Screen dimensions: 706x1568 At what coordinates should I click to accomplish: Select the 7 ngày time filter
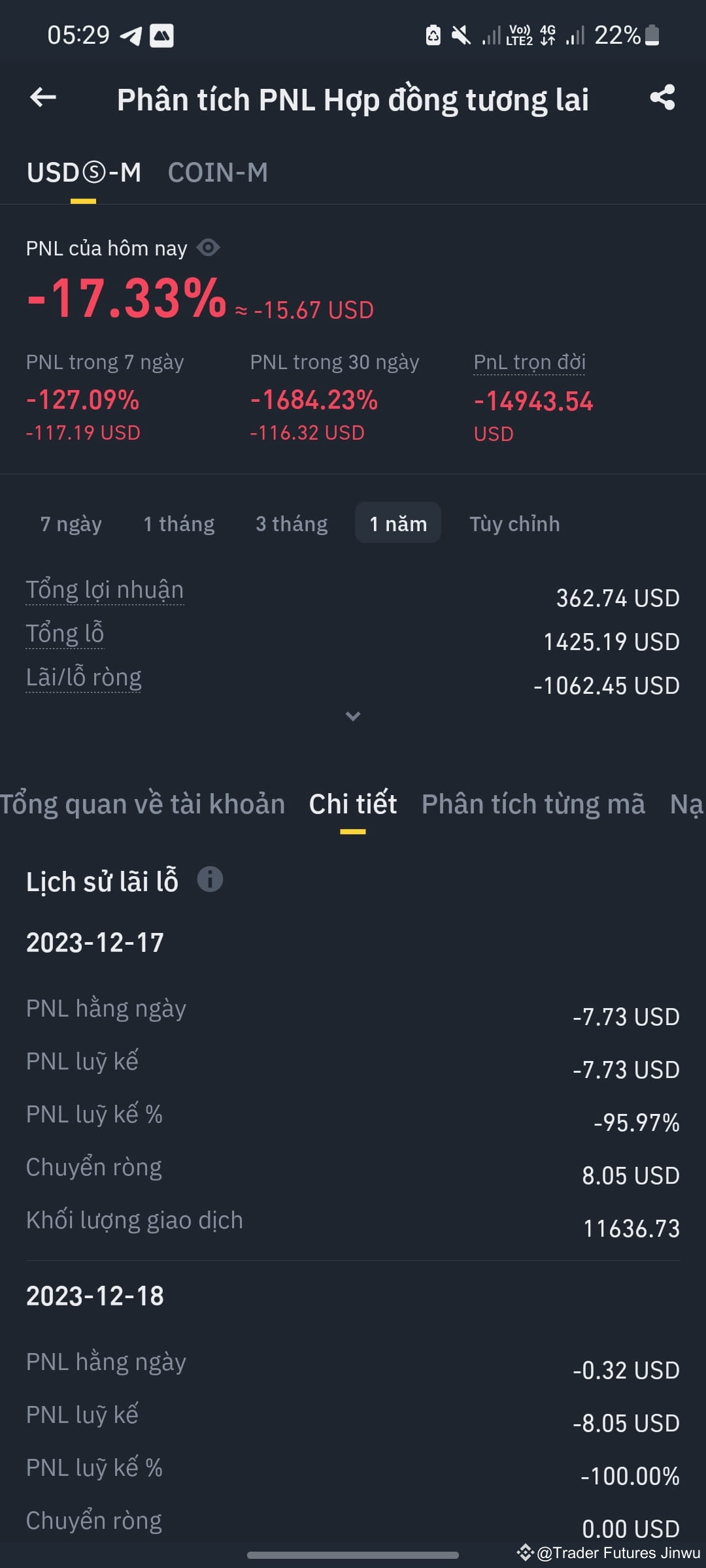click(x=71, y=523)
